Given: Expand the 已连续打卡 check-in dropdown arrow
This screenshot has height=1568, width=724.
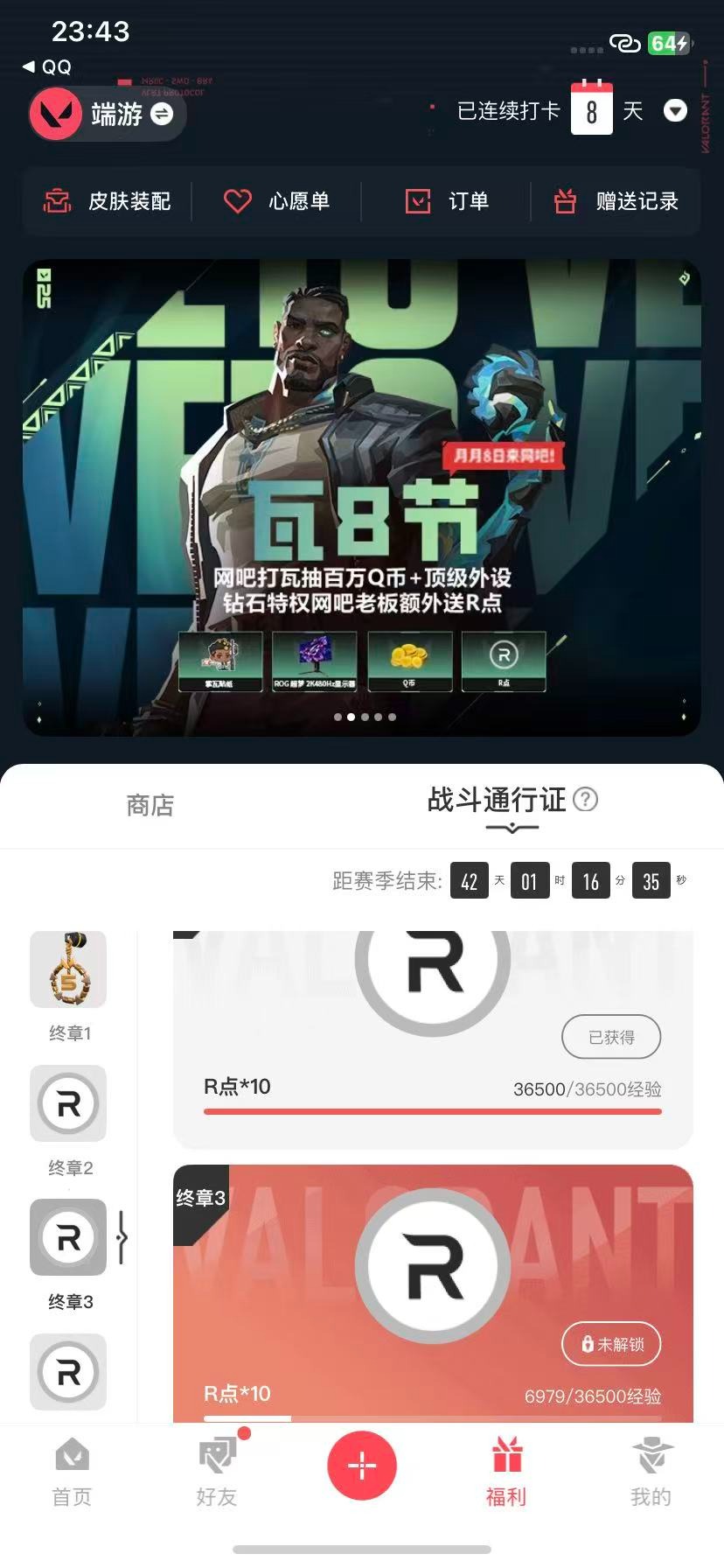Looking at the screenshot, I should [x=675, y=111].
